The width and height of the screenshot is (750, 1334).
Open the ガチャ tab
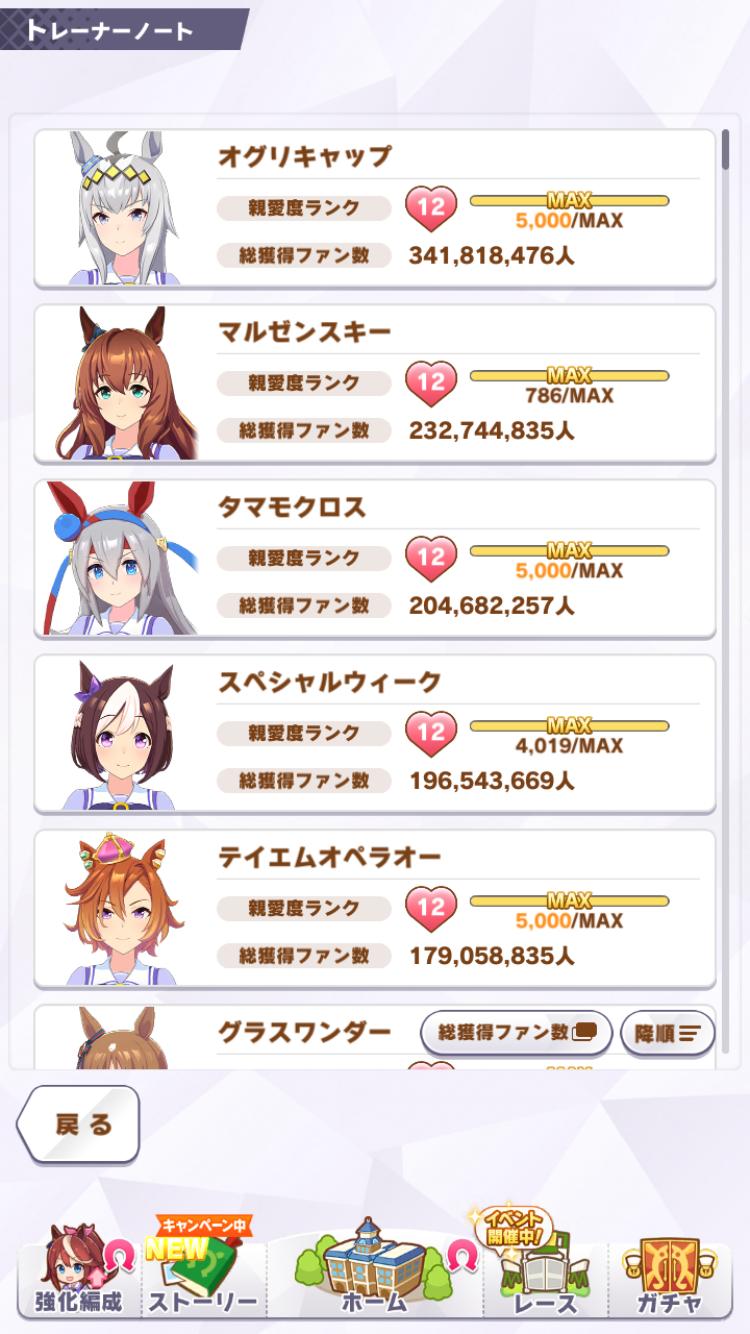coord(669,1275)
